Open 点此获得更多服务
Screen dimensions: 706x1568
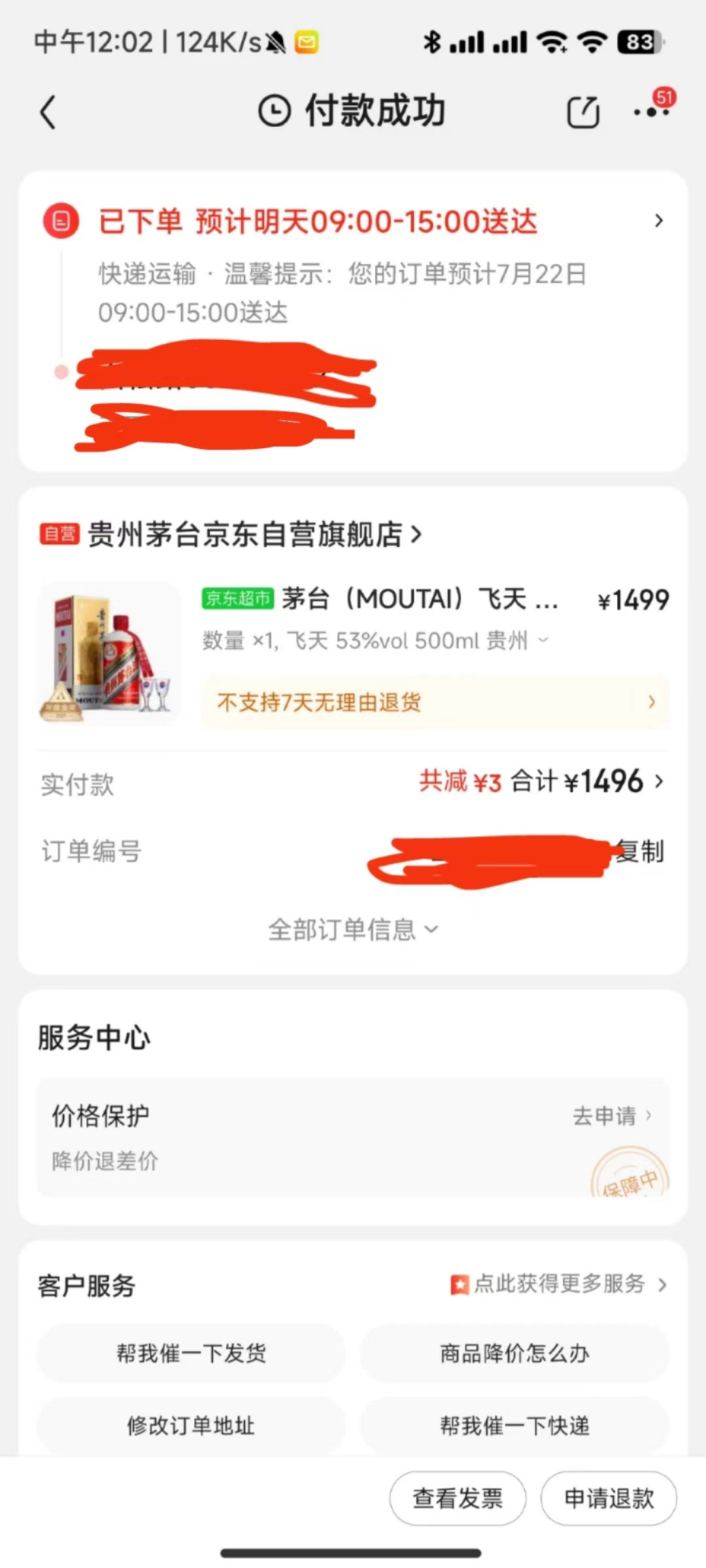click(559, 1284)
